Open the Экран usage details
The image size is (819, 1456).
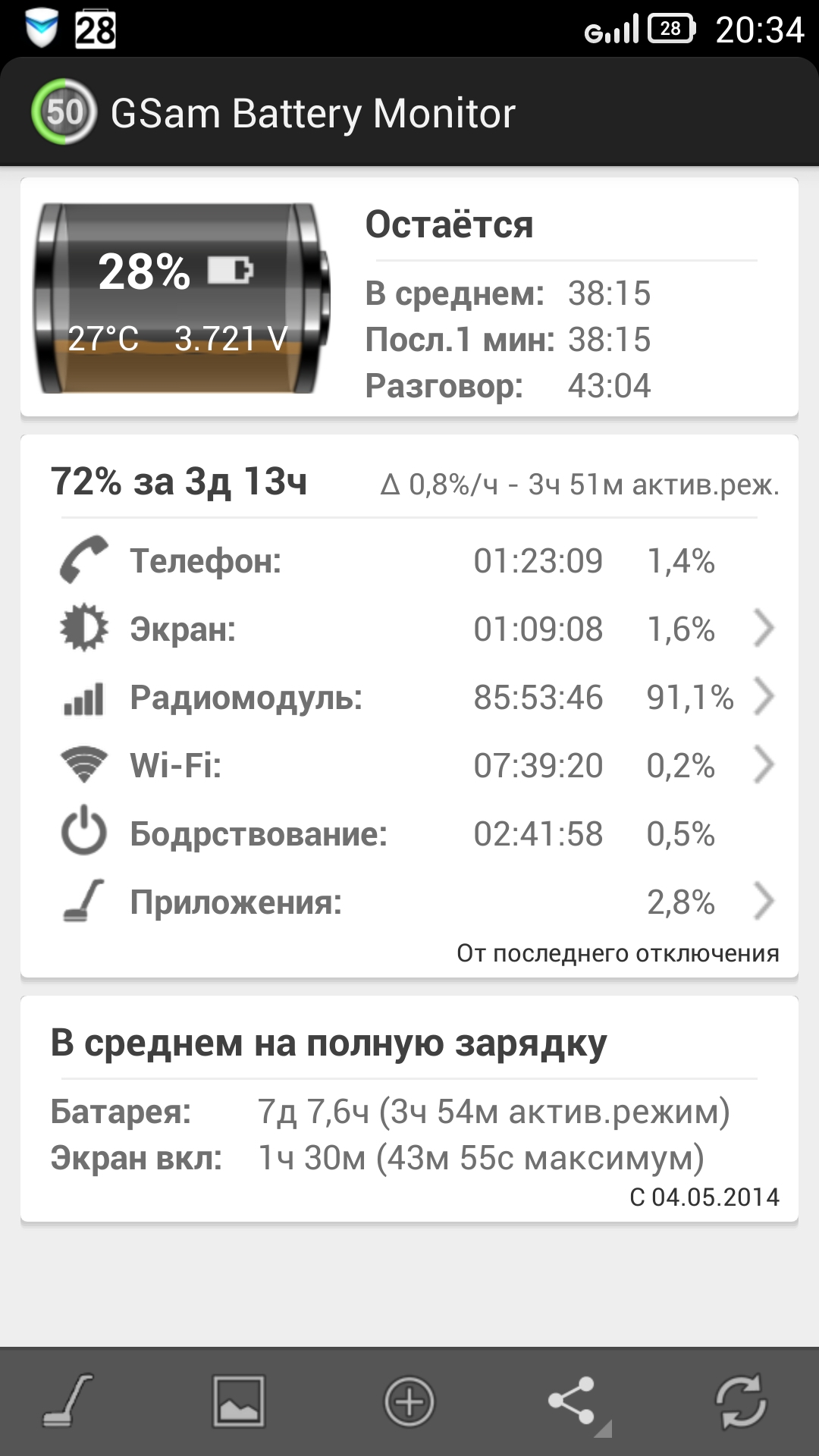click(x=409, y=629)
